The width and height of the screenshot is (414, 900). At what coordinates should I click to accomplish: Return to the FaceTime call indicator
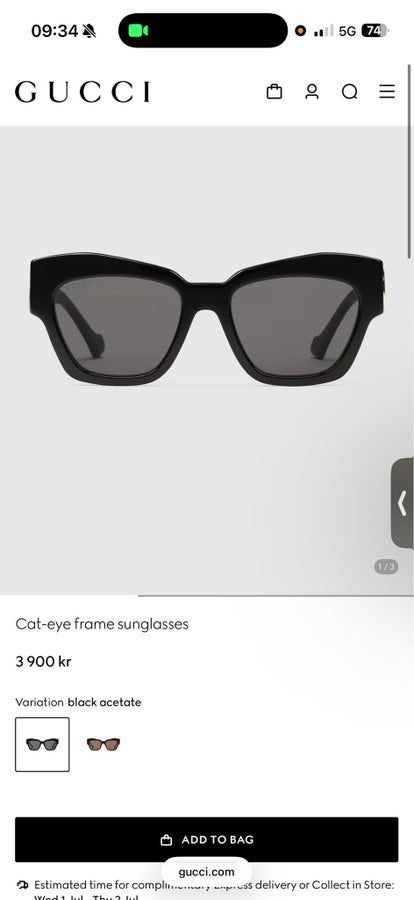tap(138, 30)
